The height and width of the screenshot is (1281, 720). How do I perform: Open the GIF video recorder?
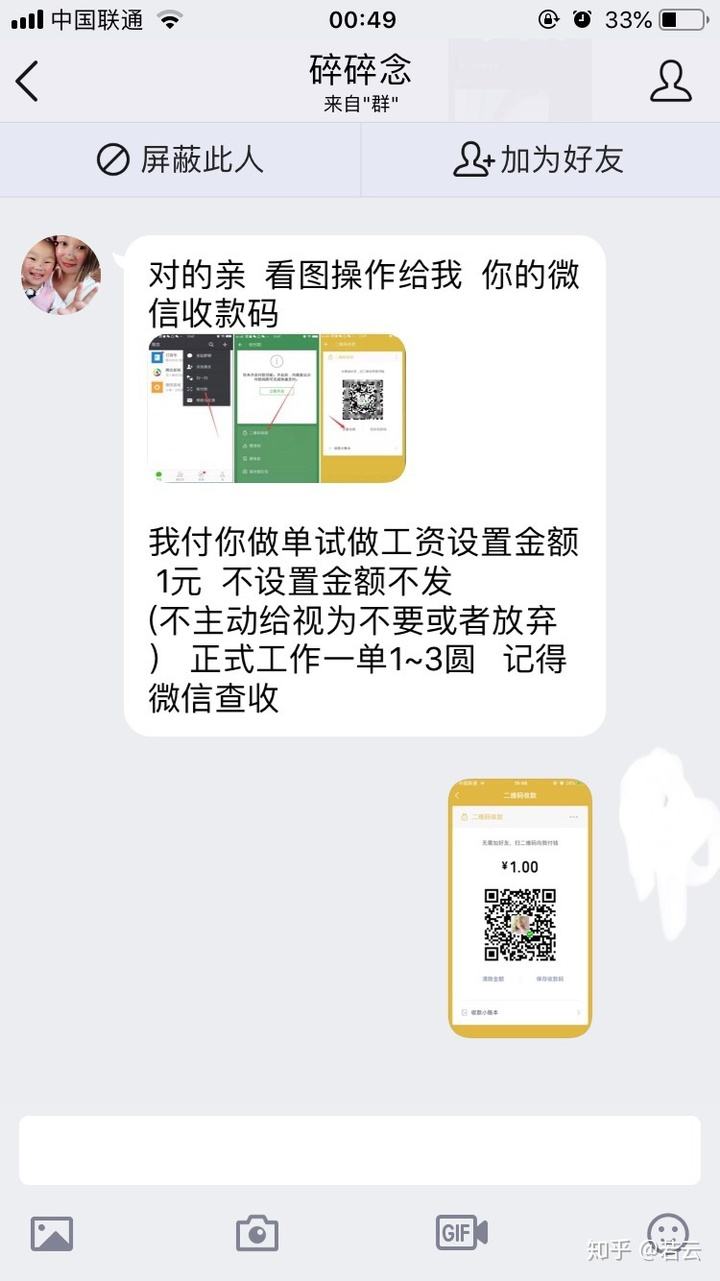462,1232
